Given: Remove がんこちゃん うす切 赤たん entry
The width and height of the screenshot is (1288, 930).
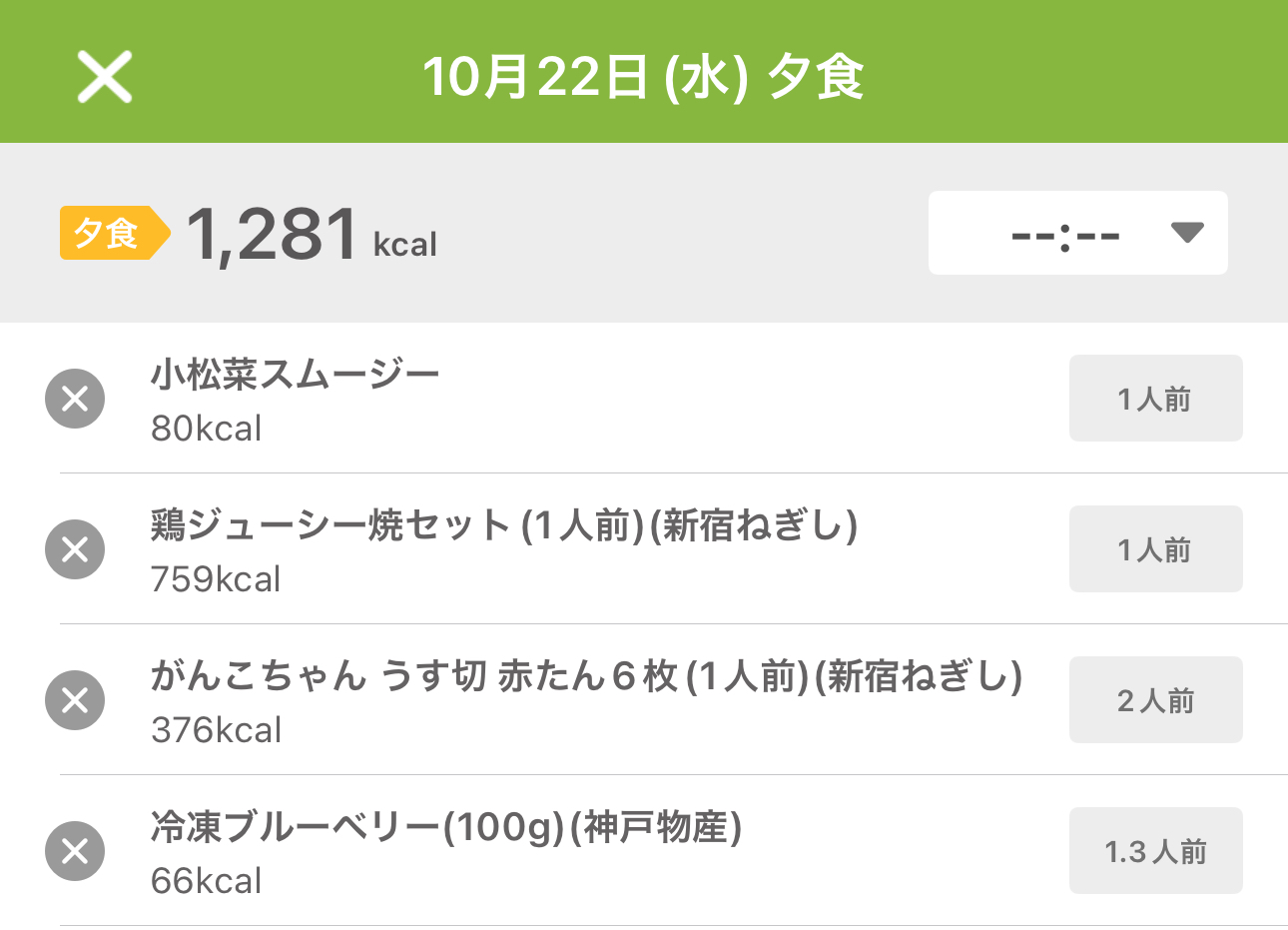Looking at the screenshot, I should coord(75,700).
